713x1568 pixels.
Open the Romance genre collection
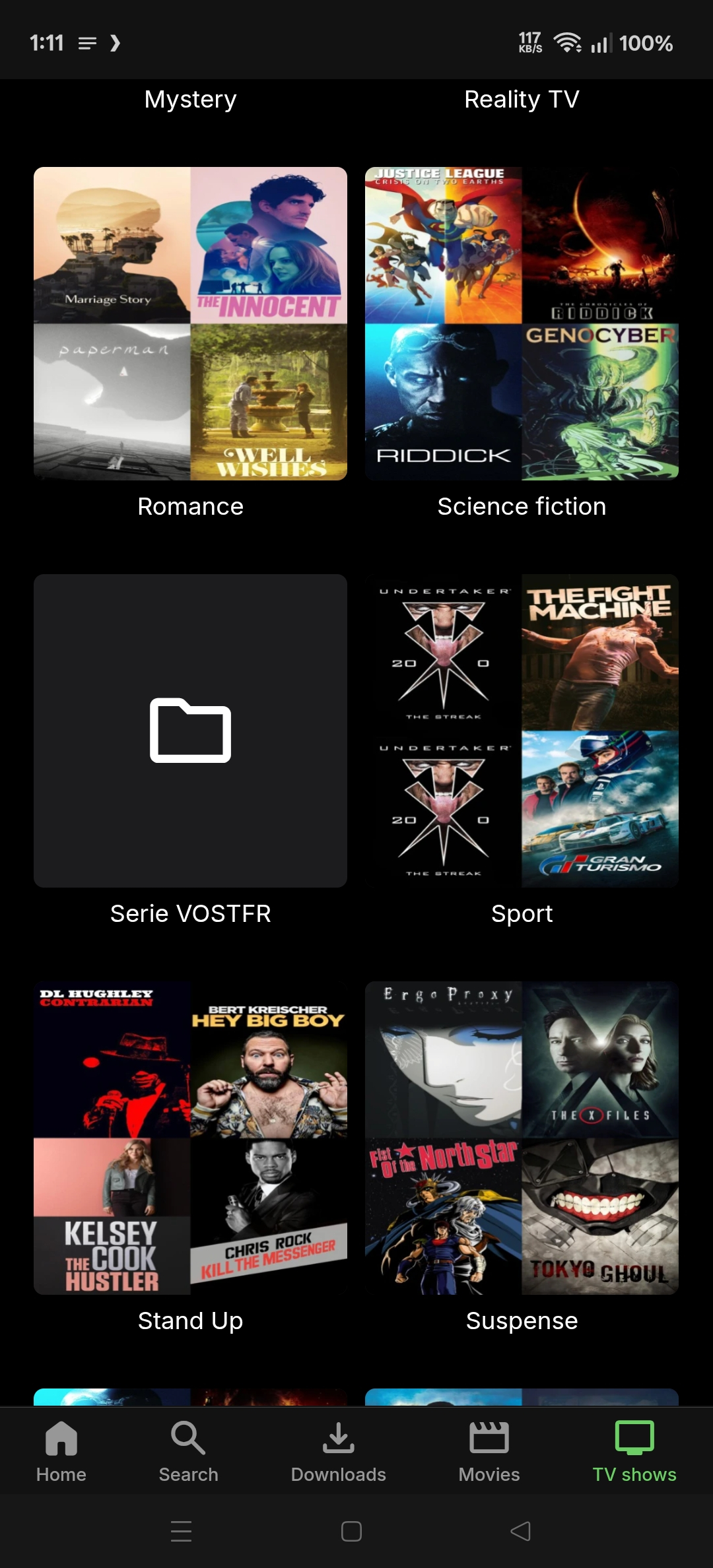pos(190,323)
